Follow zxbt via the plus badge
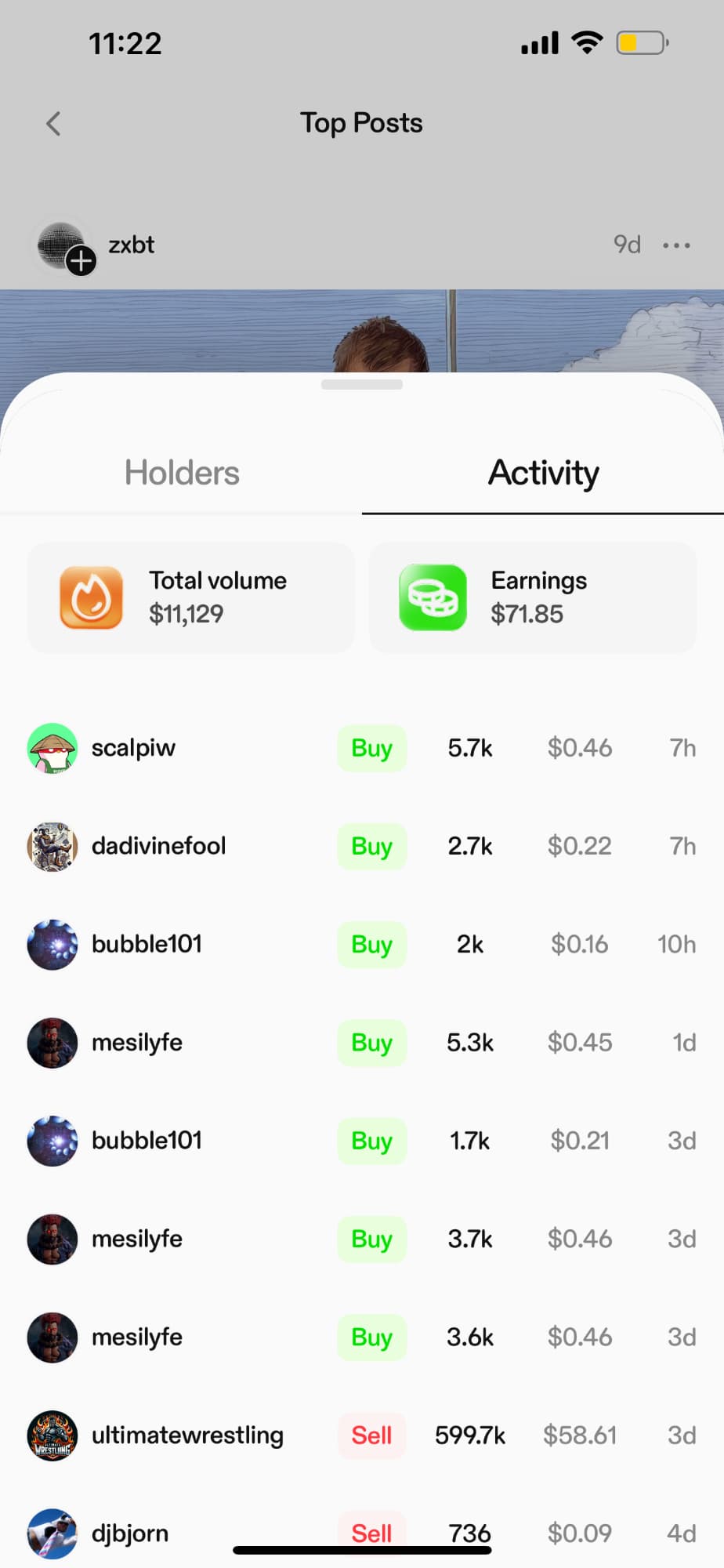The image size is (724, 1568). click(81, 260)
